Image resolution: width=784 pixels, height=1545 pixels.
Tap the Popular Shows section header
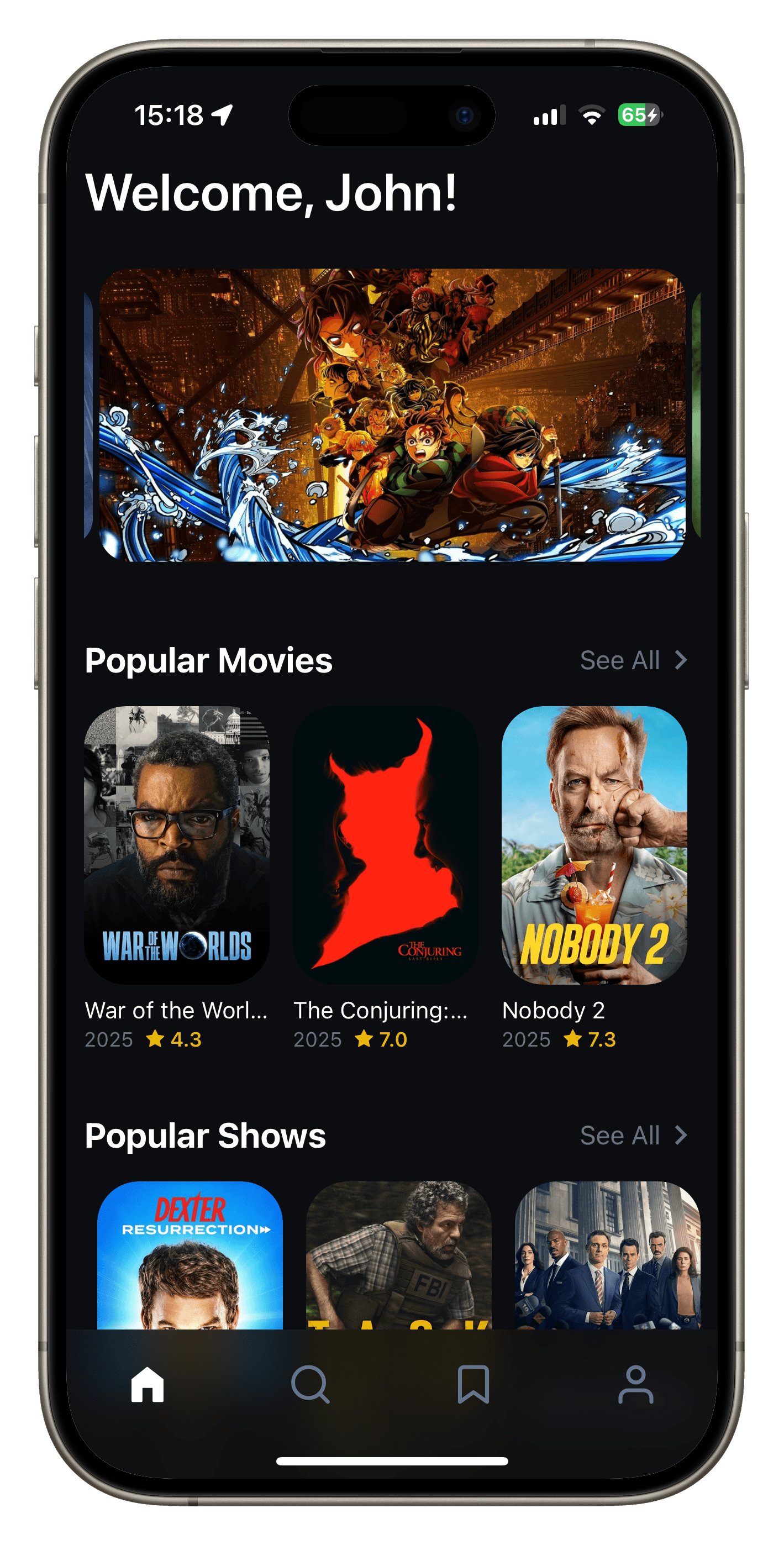pos(206,1136)
